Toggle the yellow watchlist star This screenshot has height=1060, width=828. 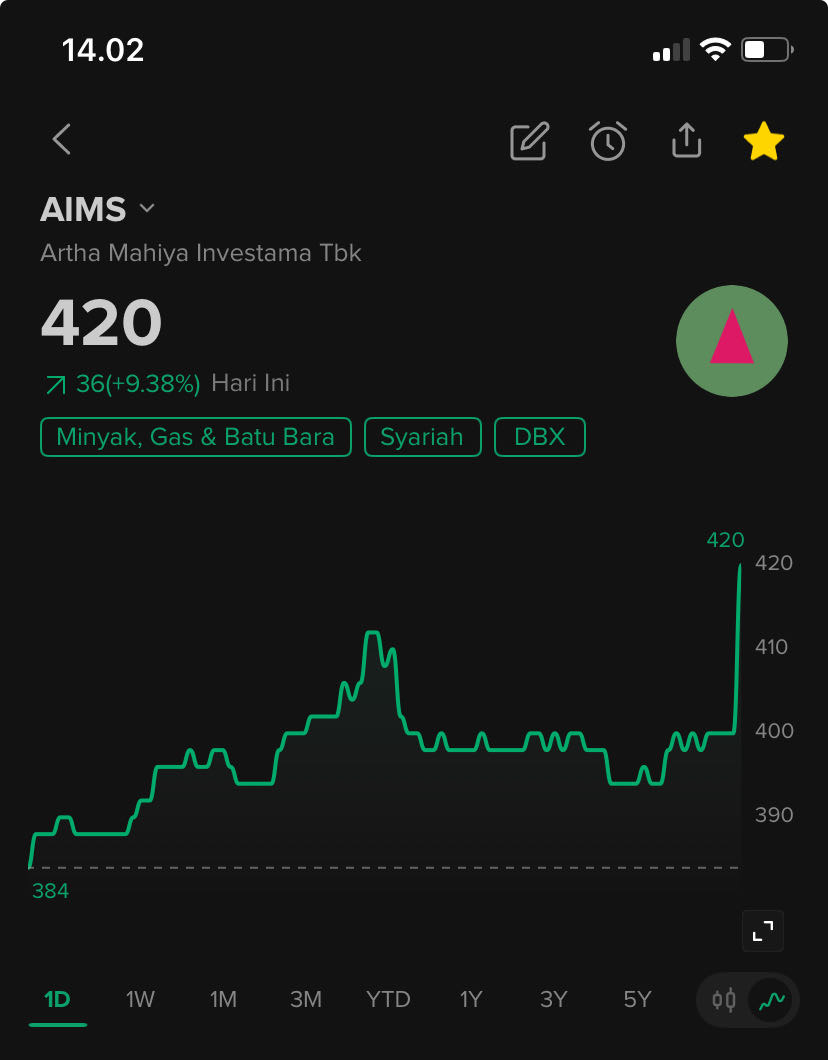(x=764, y=142)
